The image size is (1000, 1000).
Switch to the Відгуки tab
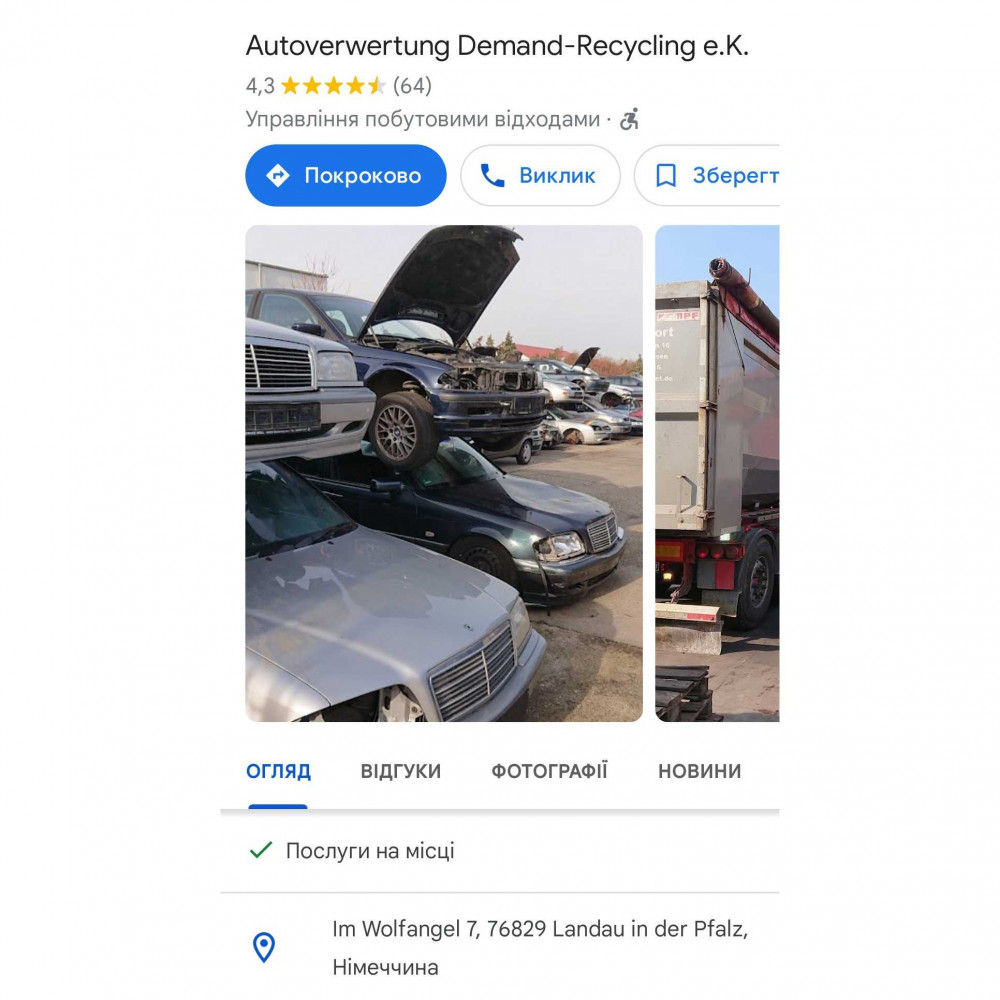(x=400, y=771)
